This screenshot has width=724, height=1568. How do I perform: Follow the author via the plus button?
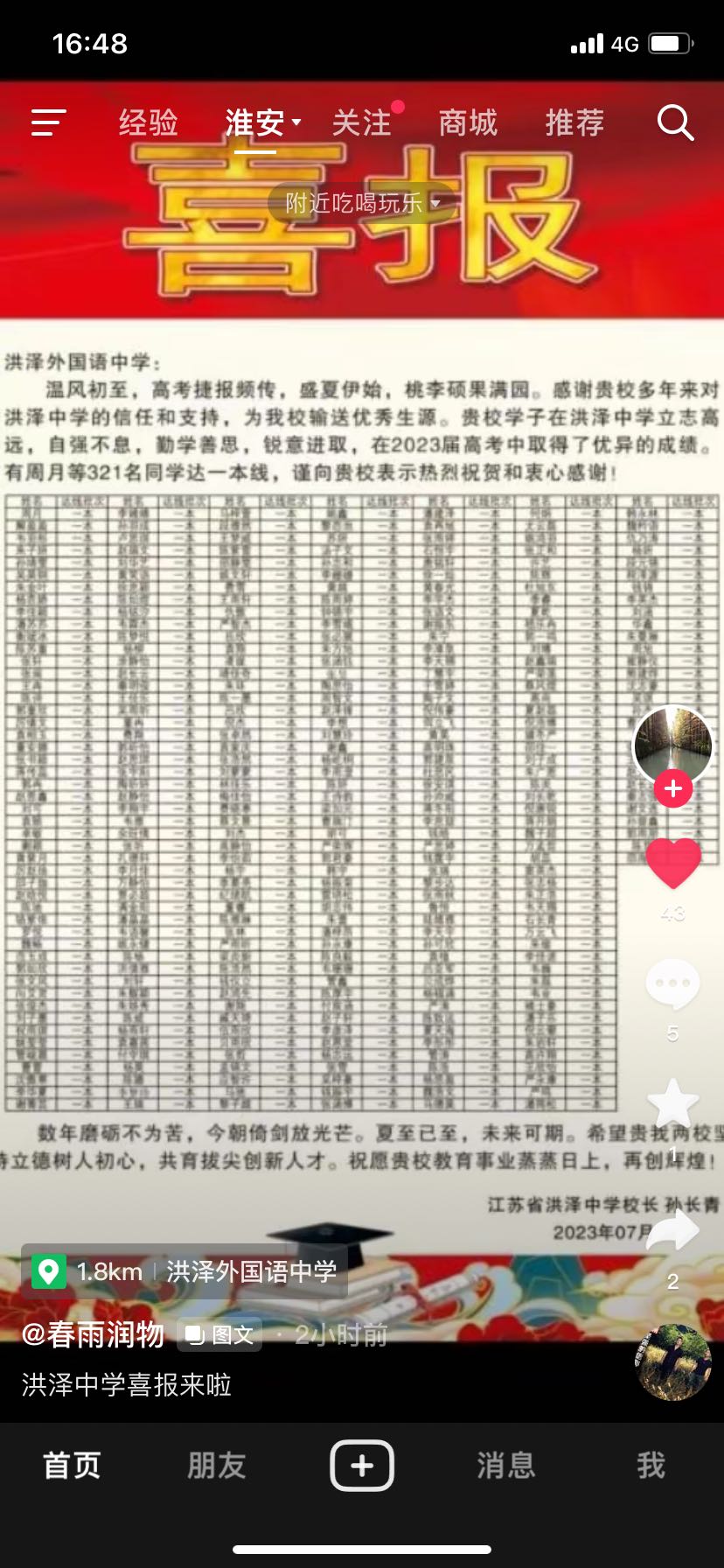click(x=673, y=788)
